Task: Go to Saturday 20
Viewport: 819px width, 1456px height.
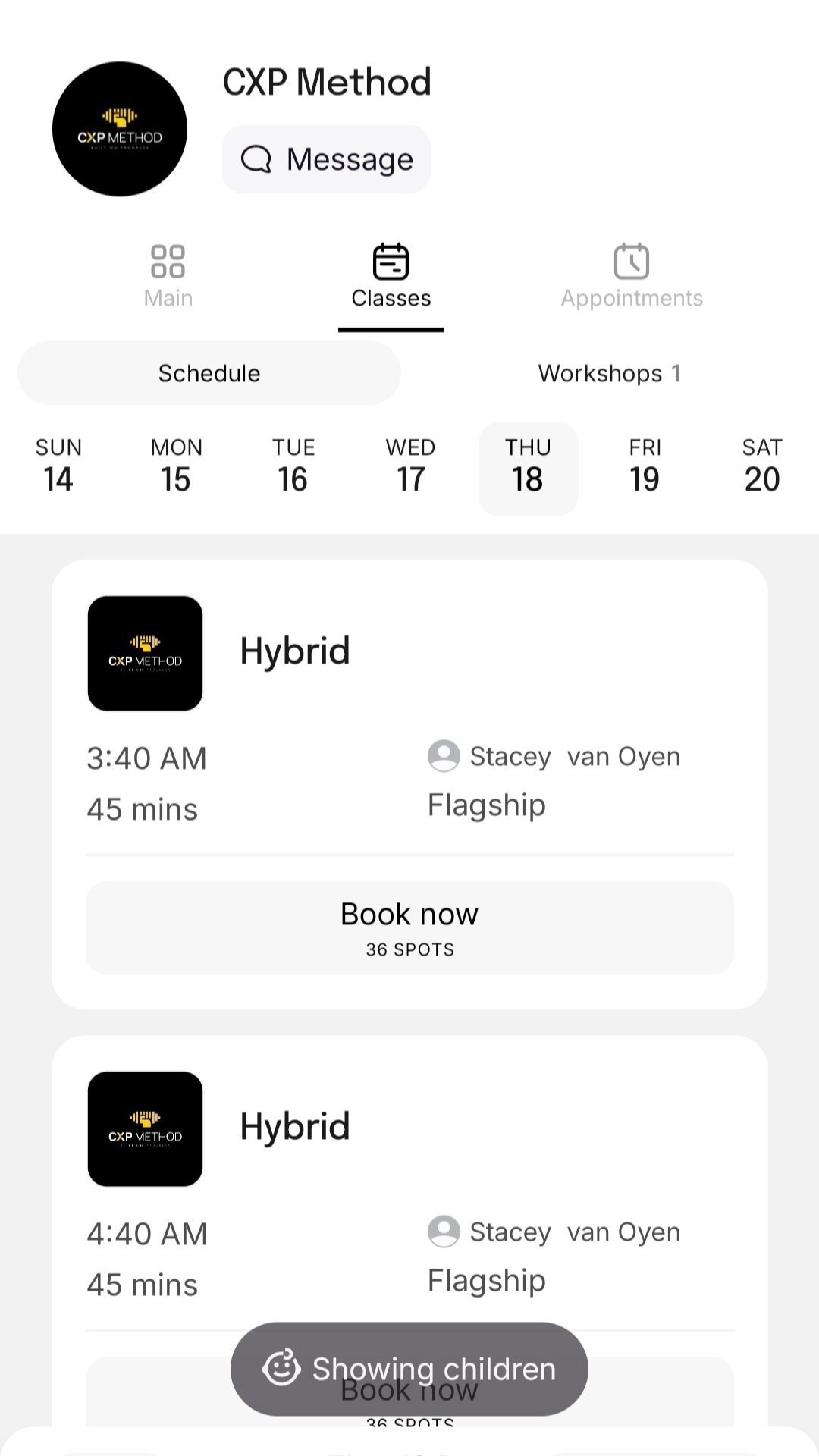Action: [x=761, y=467]
